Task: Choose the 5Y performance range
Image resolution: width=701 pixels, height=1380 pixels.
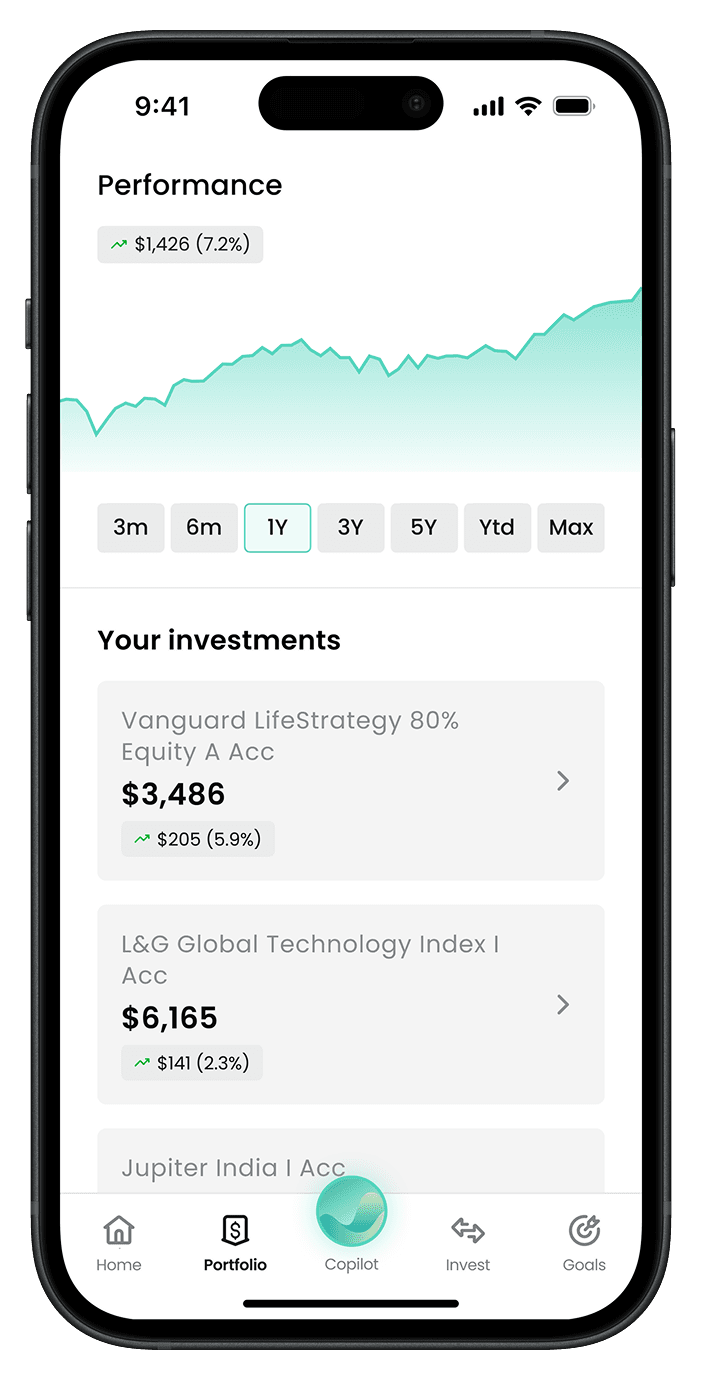Action: (424, 528)
